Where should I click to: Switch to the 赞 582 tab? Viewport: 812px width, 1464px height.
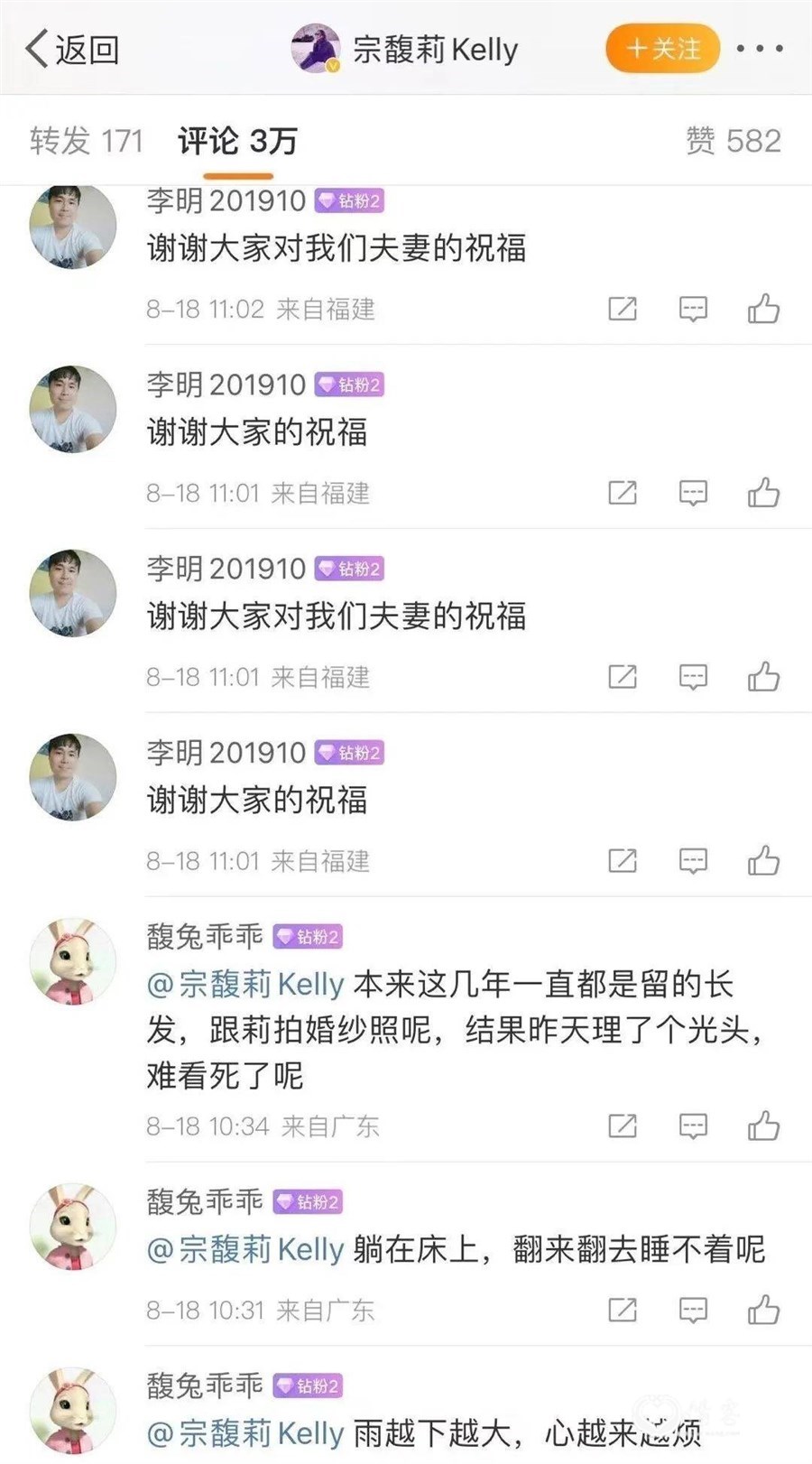(733, 141)
